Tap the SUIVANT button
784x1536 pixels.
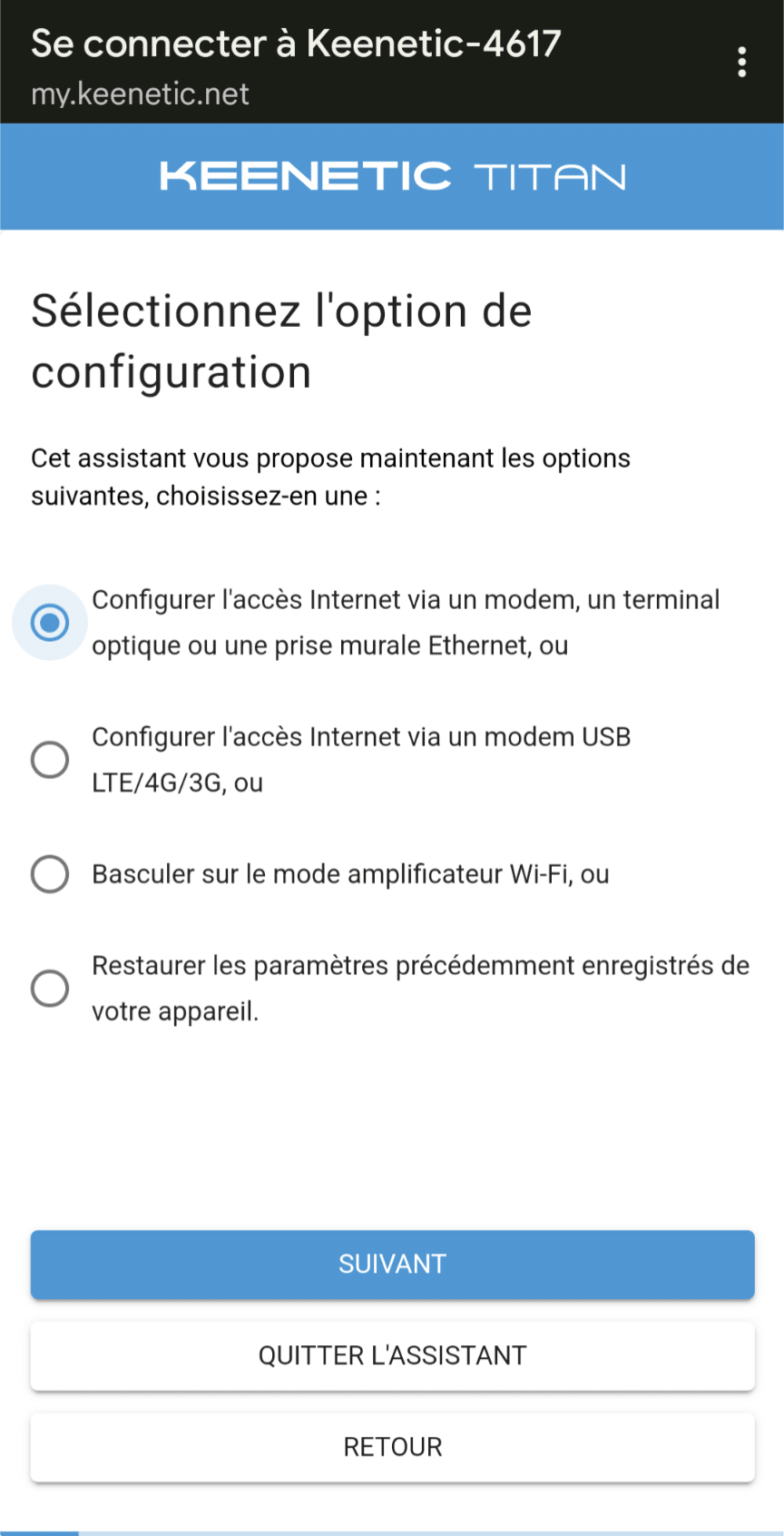coord(392,1264)
